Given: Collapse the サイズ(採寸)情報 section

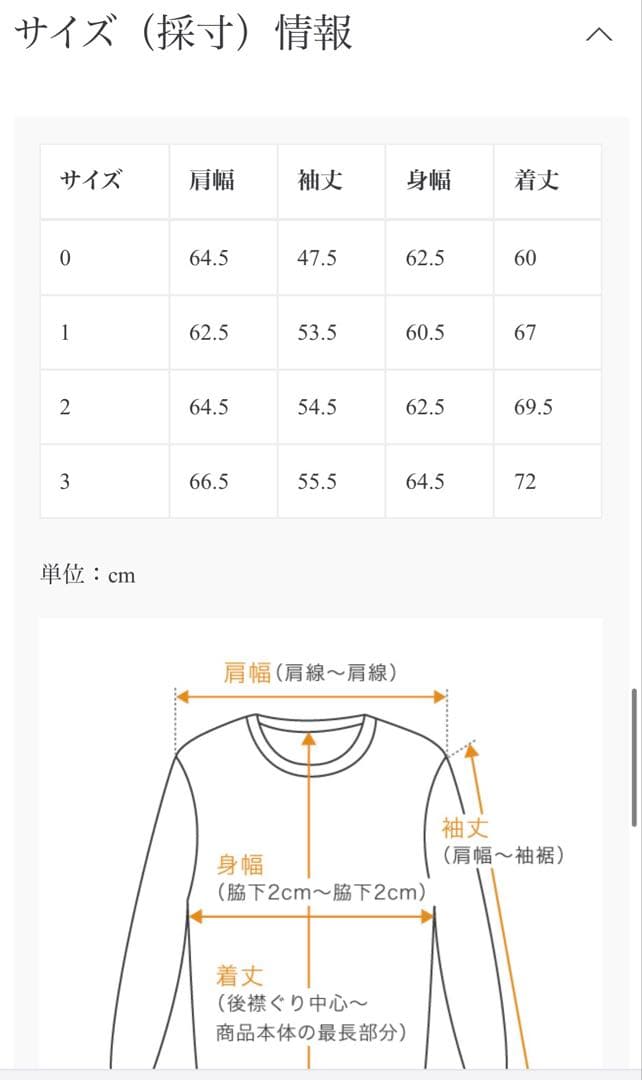Looking at the screenshot, I should pos(598,34).
